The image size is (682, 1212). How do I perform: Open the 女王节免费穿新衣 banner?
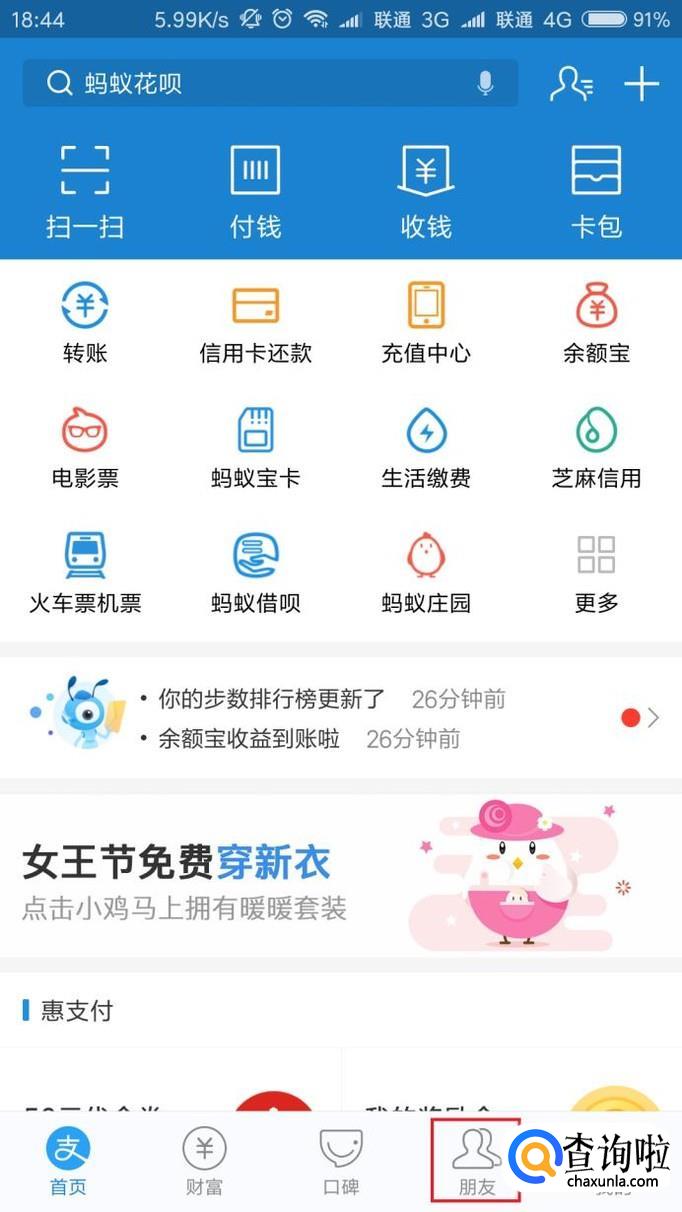(x=340, y=876)
